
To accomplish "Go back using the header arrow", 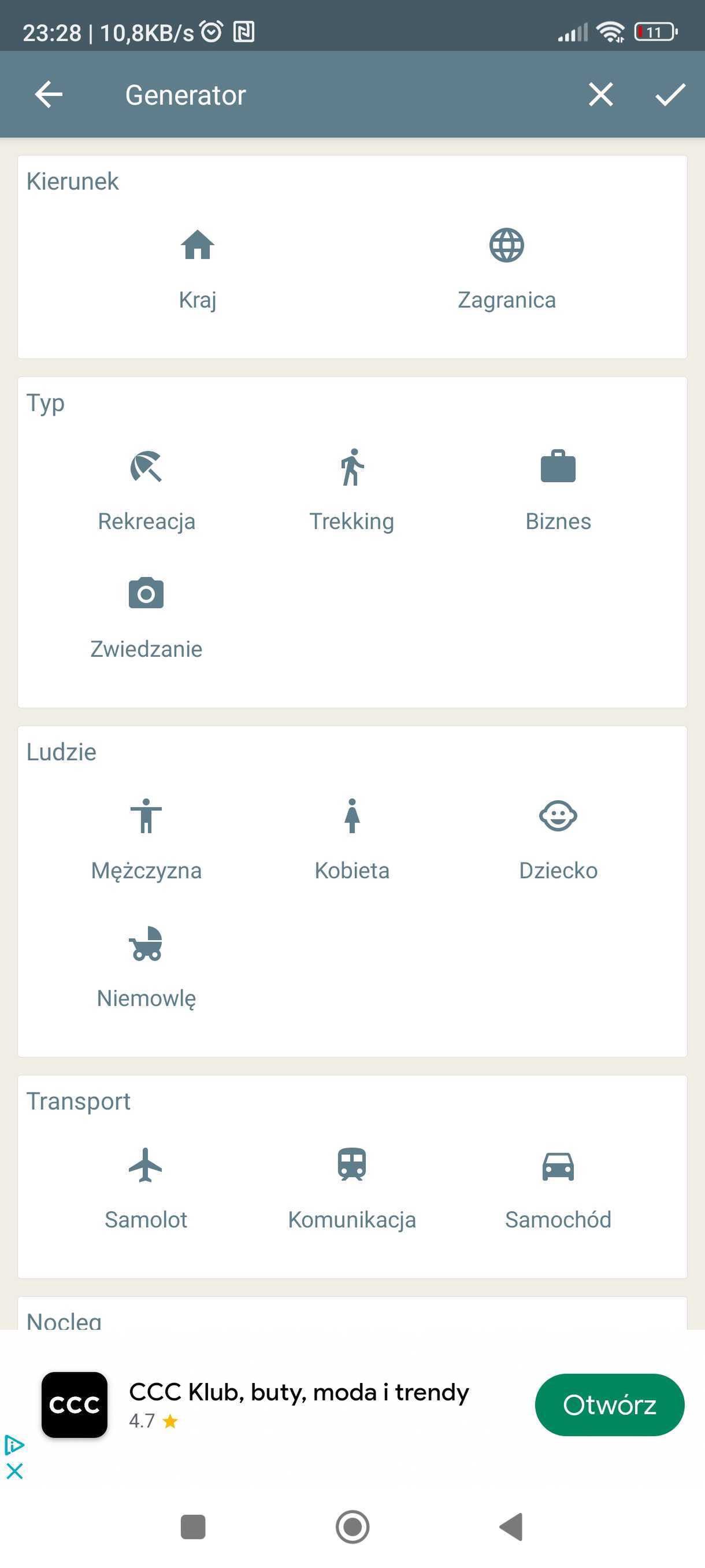I will pyautogui.click(x=49, y=95).
